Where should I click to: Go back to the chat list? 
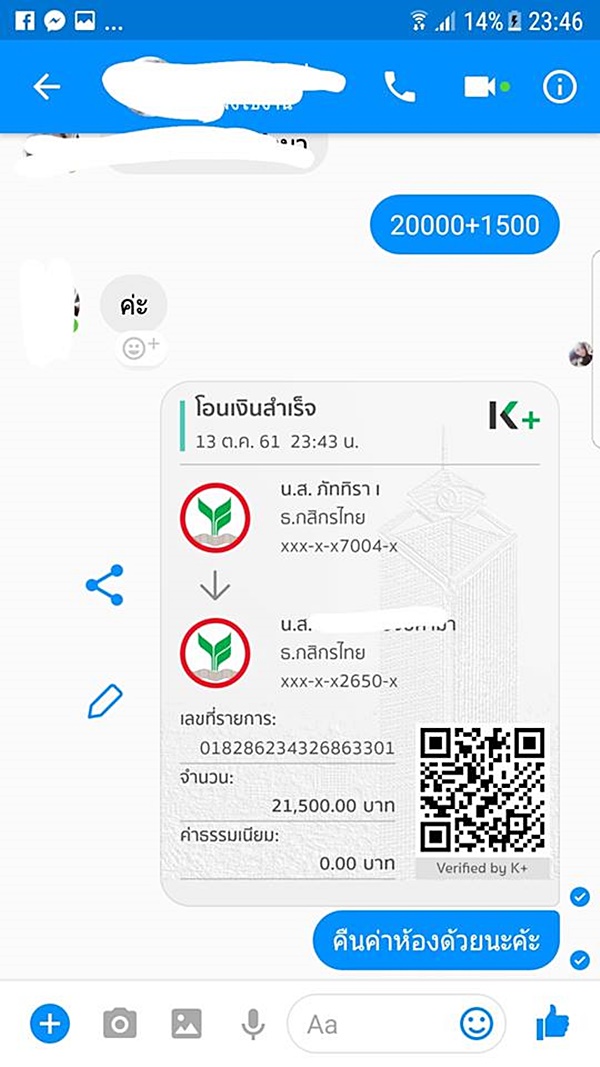(47, 87)
